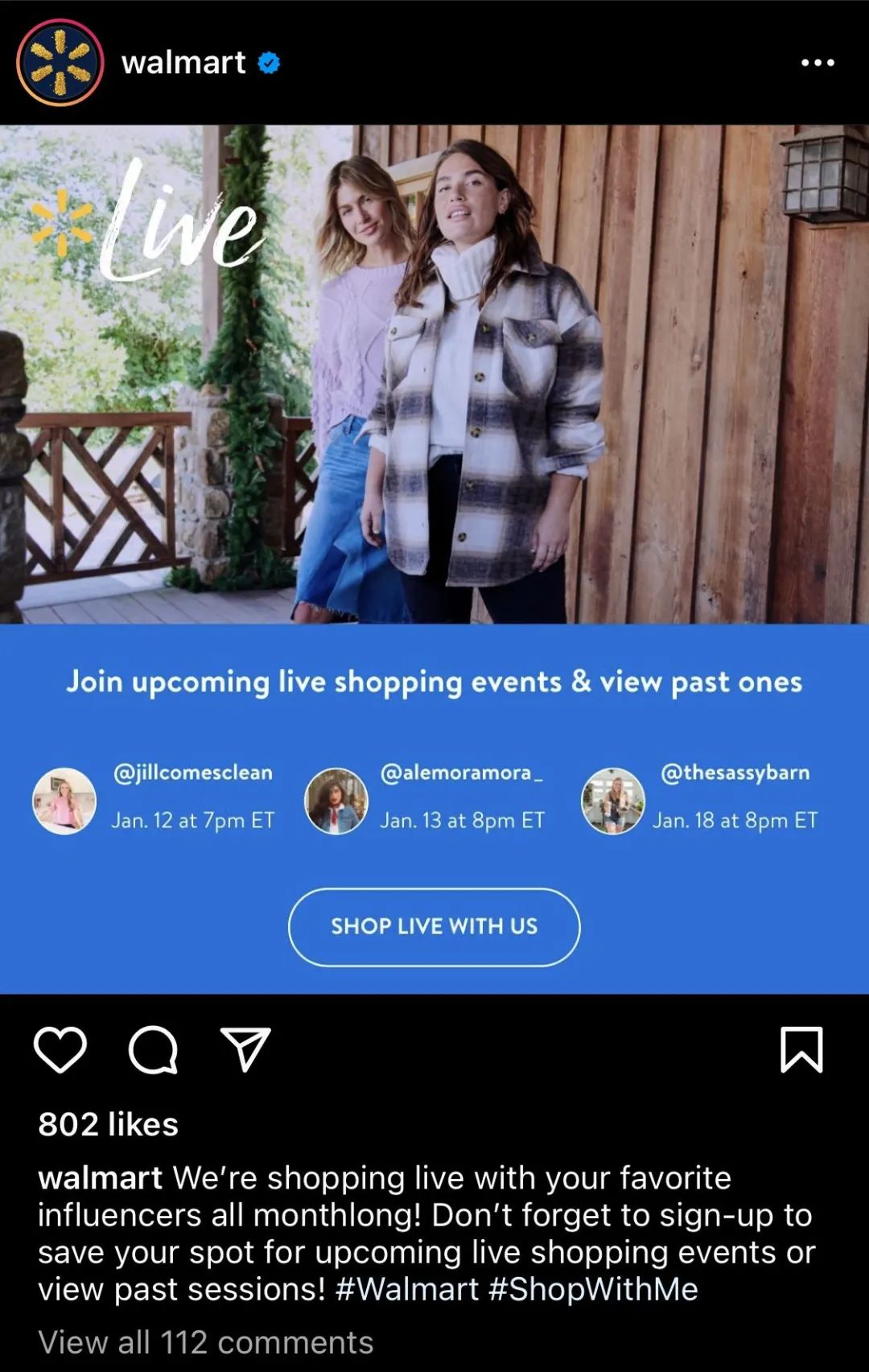Open Walmart's profile picture story
Image resolution: width=869 pixels, height=1372 pixels.
(x=60, y=63)
